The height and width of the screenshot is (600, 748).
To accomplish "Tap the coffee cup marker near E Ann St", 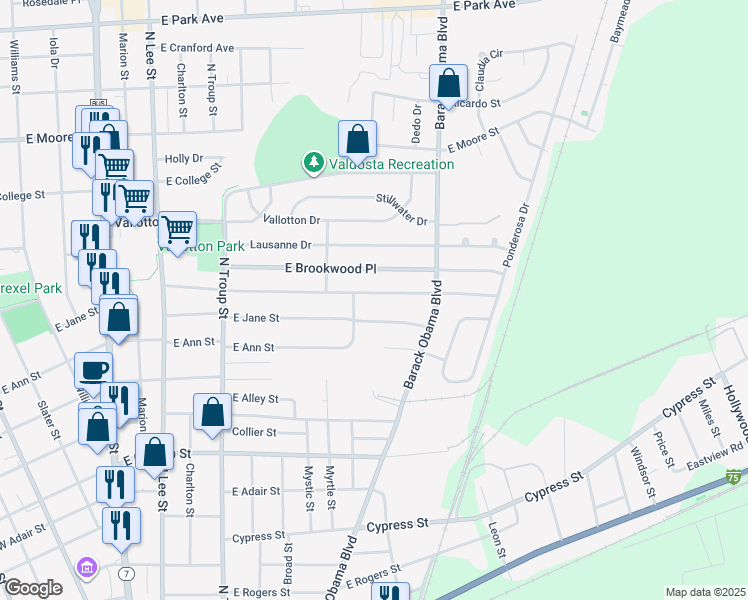I will tap(94, 370).
